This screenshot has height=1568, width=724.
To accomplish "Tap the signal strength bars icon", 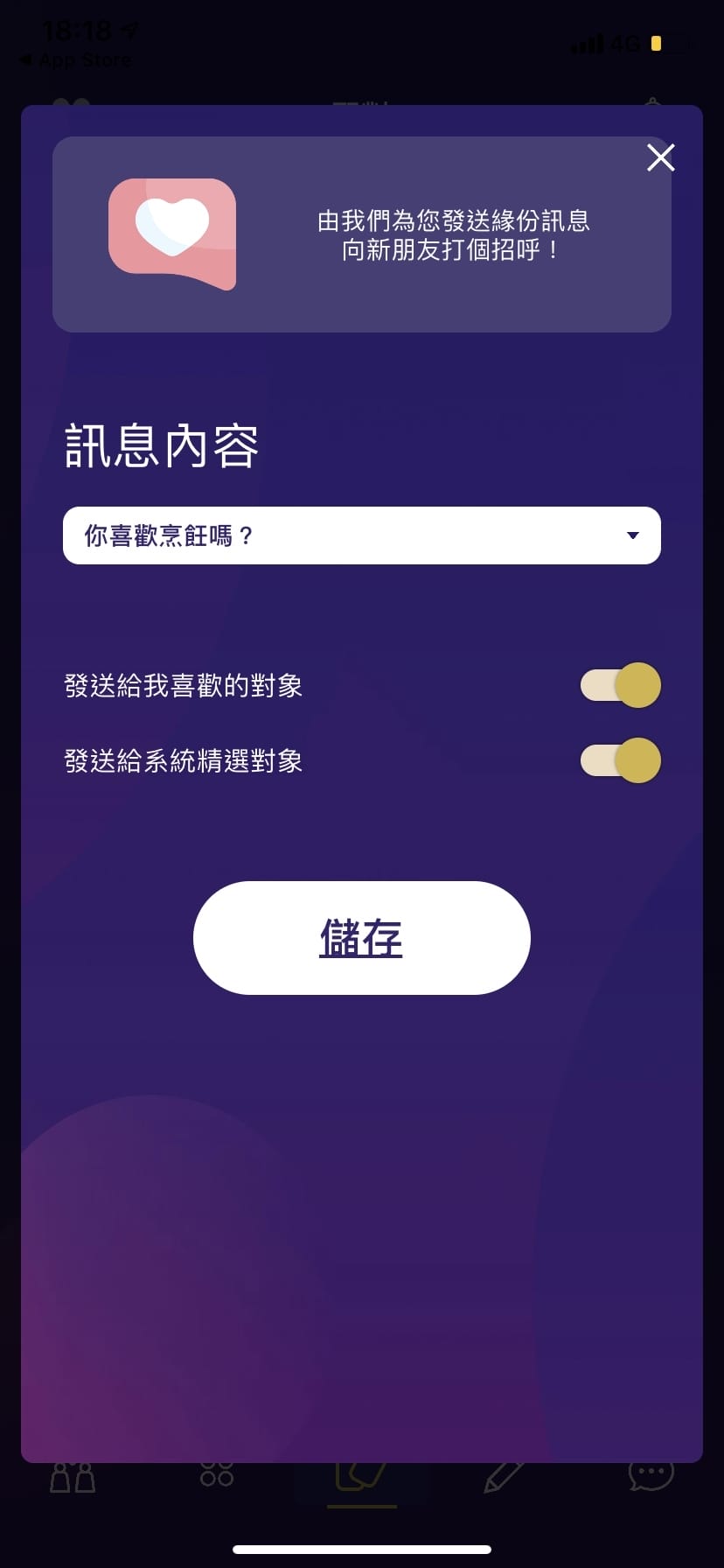I will click(589, 42).
